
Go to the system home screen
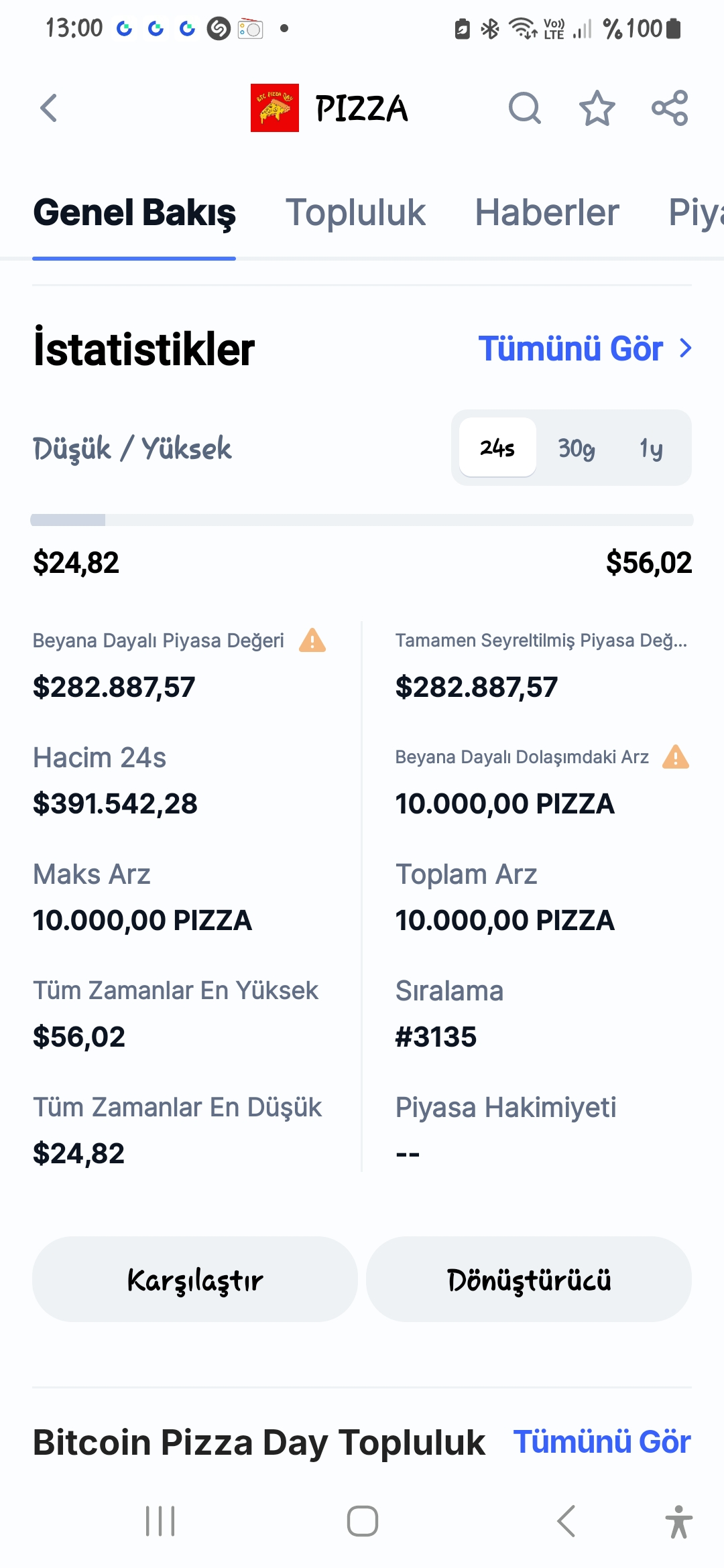tap(362, 1521)
